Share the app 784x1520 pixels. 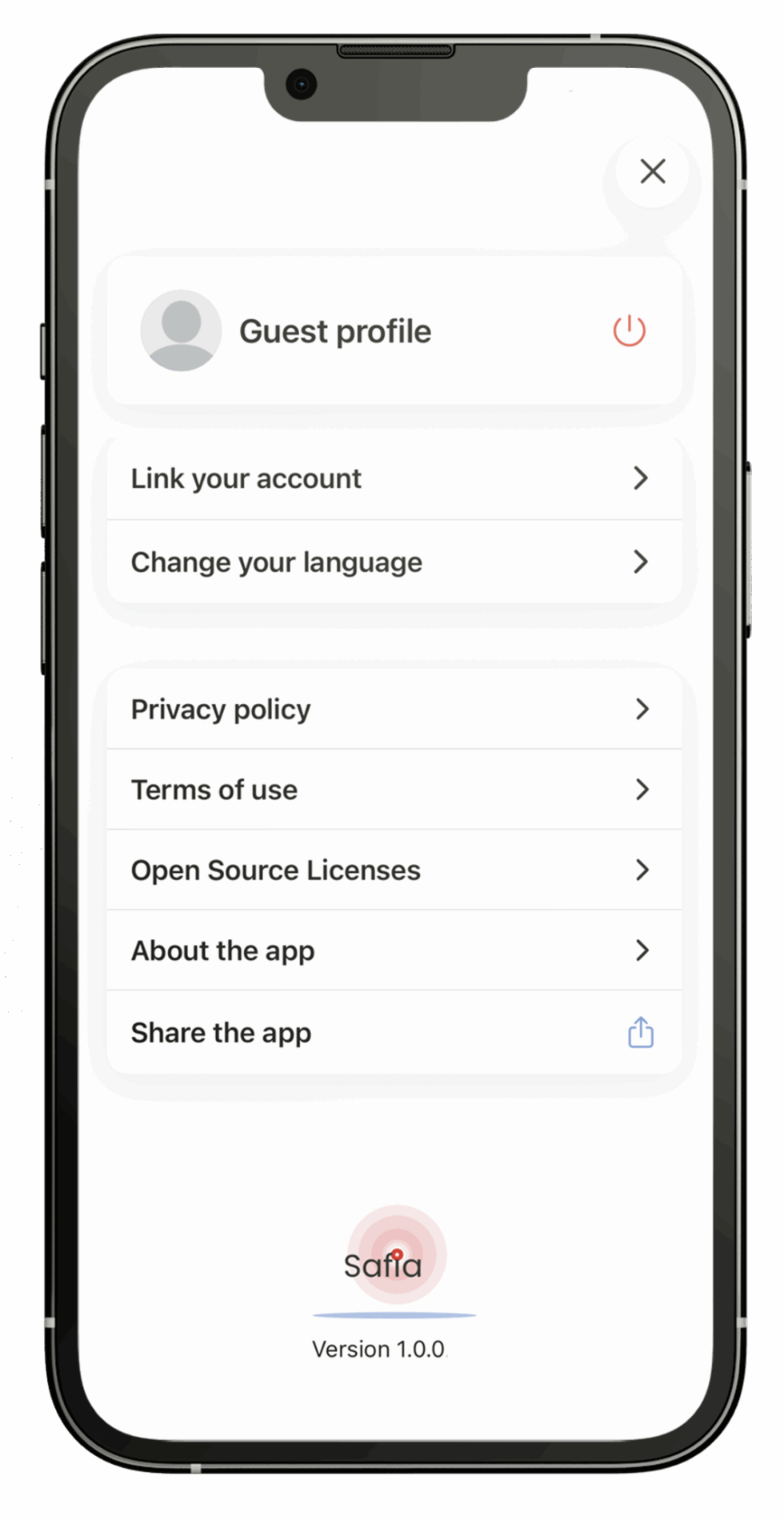(x=394, y=1033)
